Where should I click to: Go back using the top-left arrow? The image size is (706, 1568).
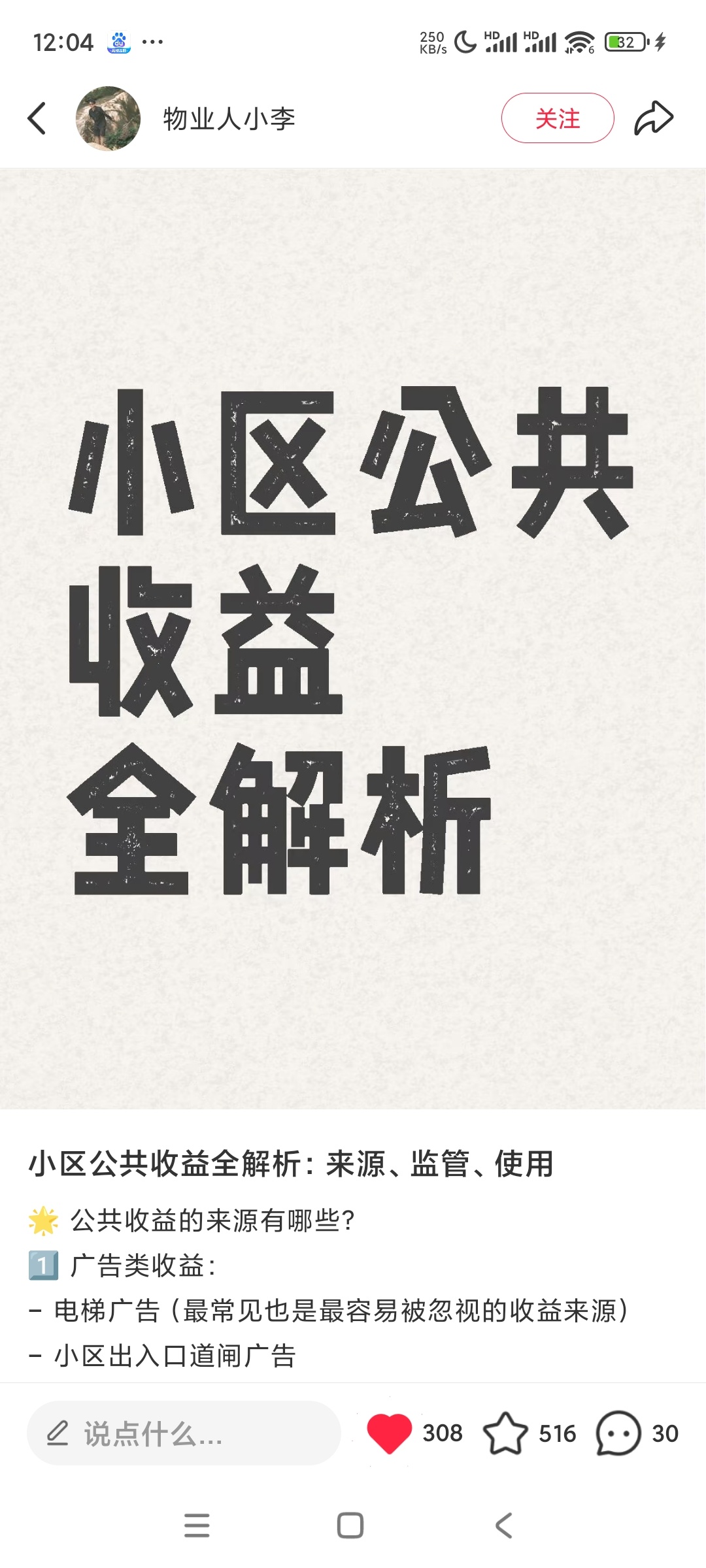pos(37,118)
